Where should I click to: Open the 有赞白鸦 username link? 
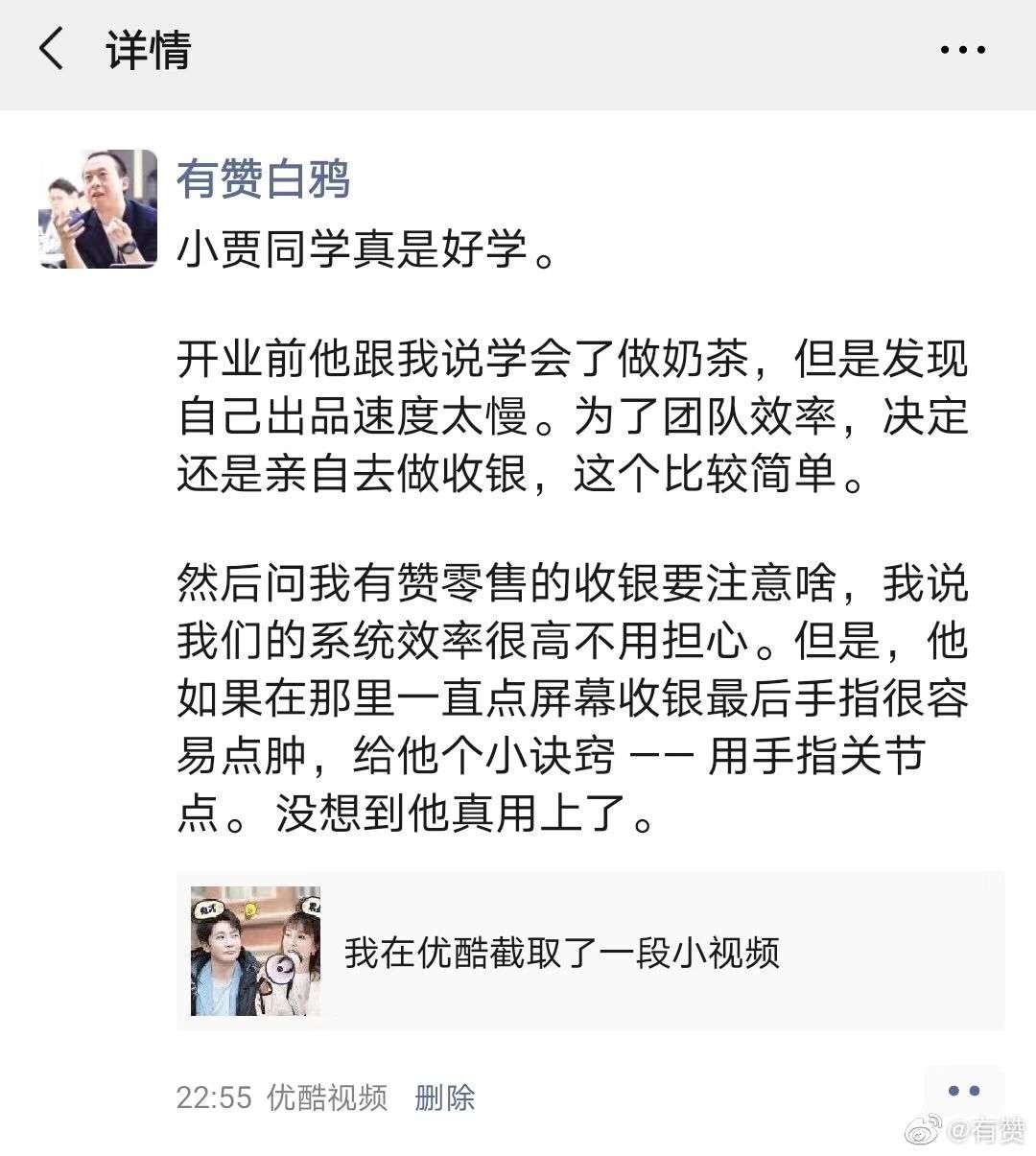263,178
